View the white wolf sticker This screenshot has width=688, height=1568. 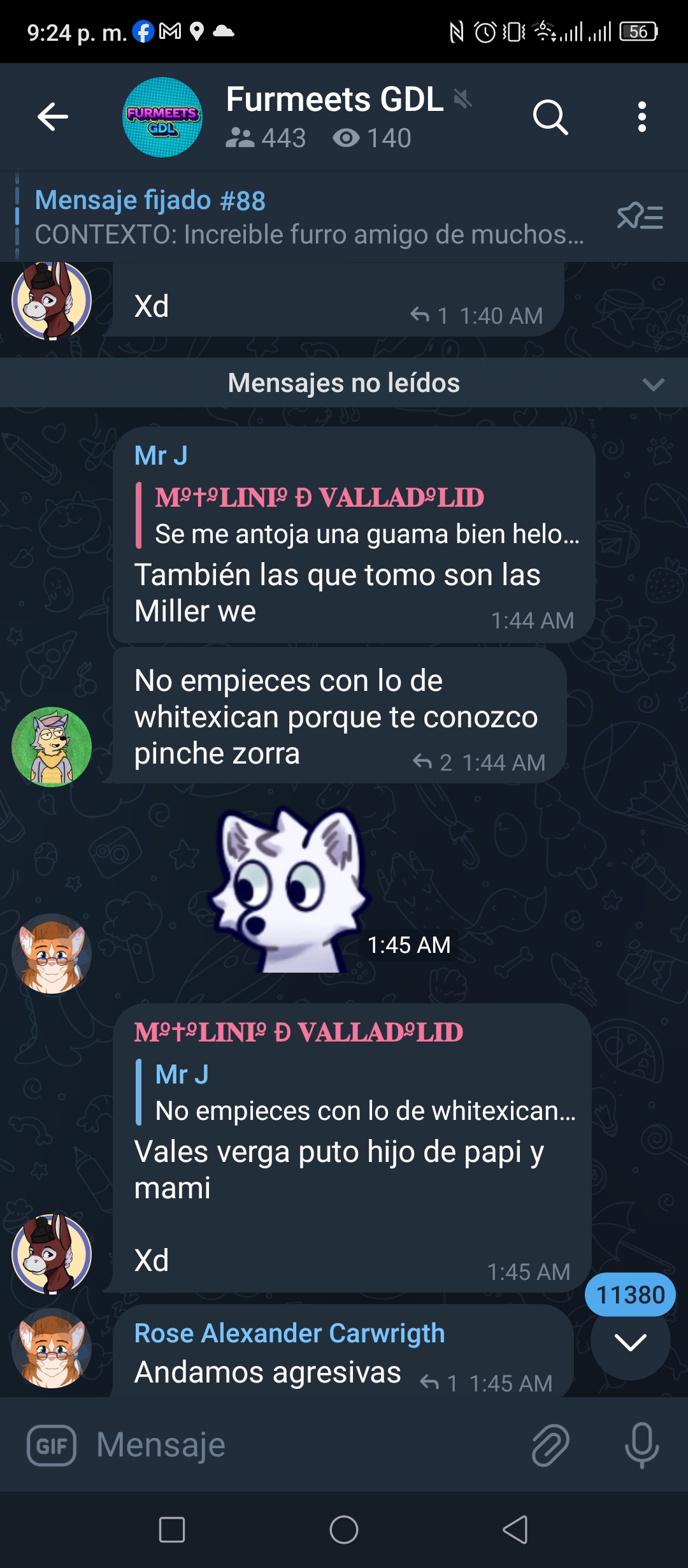(290, 889)
